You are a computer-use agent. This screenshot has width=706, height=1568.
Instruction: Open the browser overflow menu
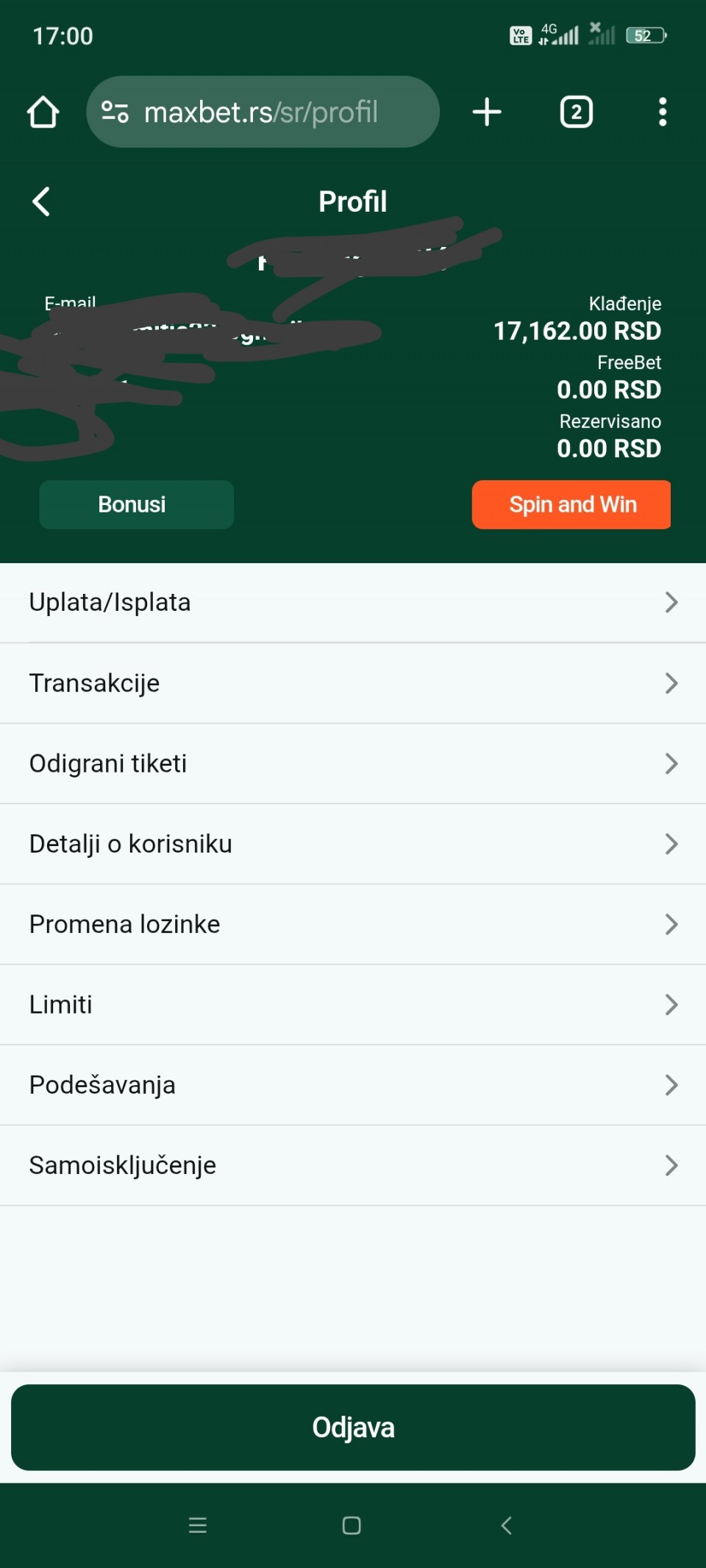(663, 112)
